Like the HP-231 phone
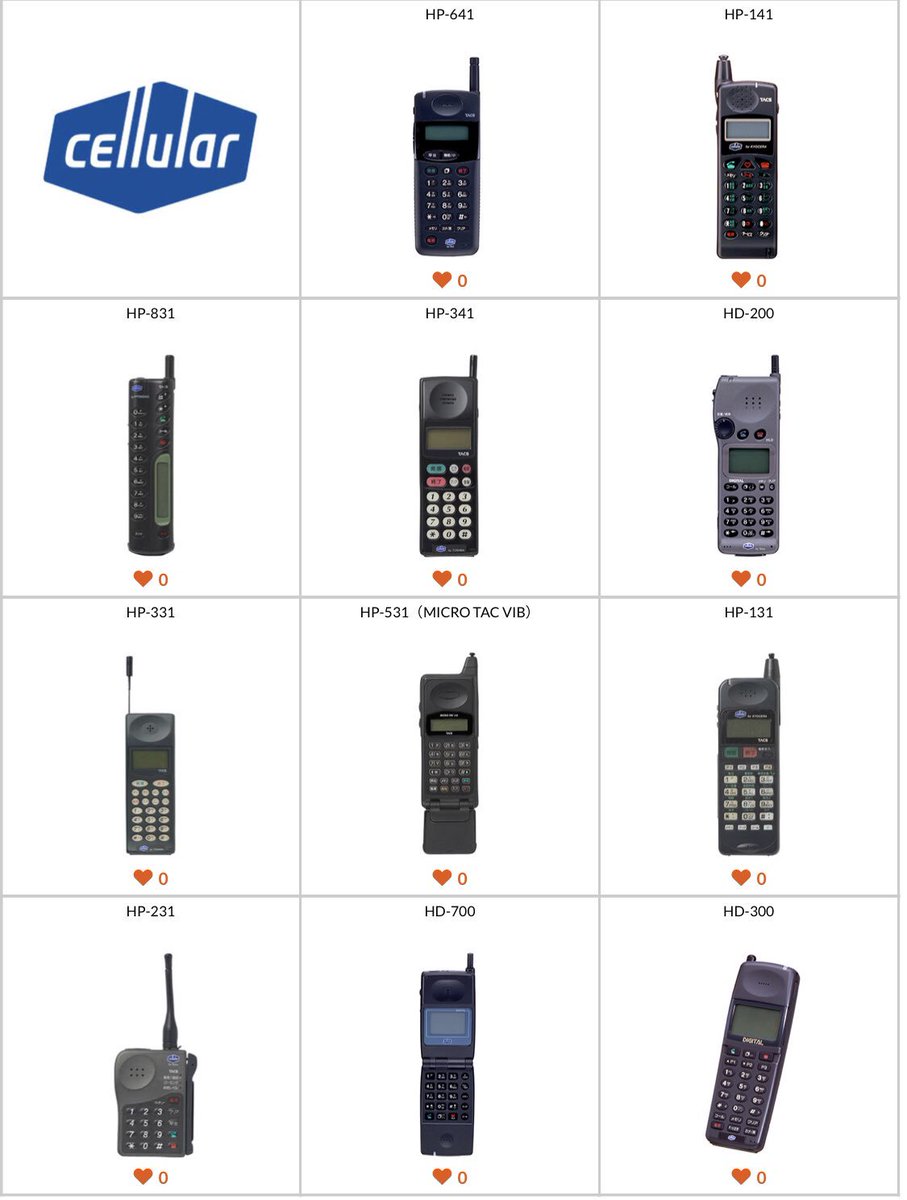The height and width of the screenshot is (1200, 907). 143,1177
